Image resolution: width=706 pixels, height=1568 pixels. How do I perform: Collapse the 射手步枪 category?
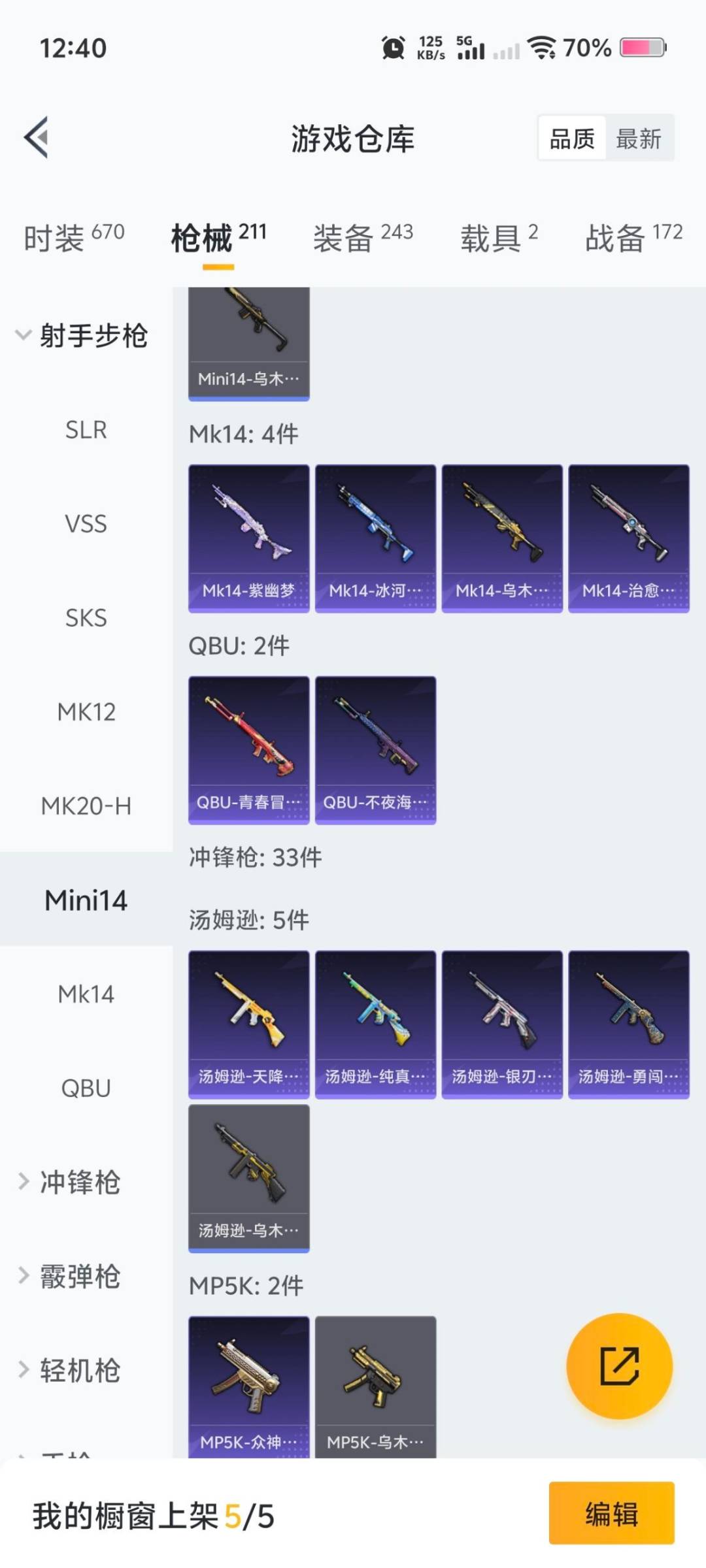[82, 336]
